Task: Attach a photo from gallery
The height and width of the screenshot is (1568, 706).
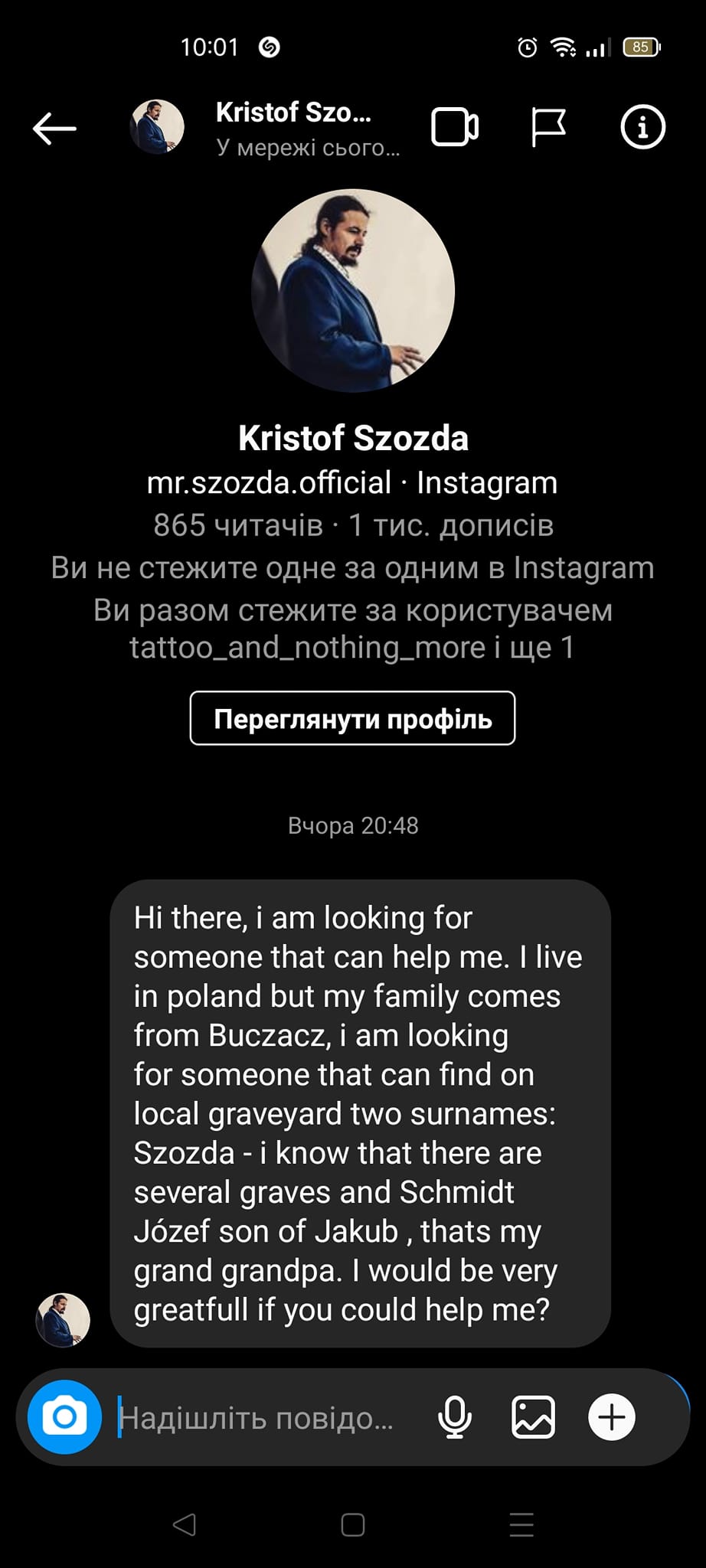Action: 533,1417
